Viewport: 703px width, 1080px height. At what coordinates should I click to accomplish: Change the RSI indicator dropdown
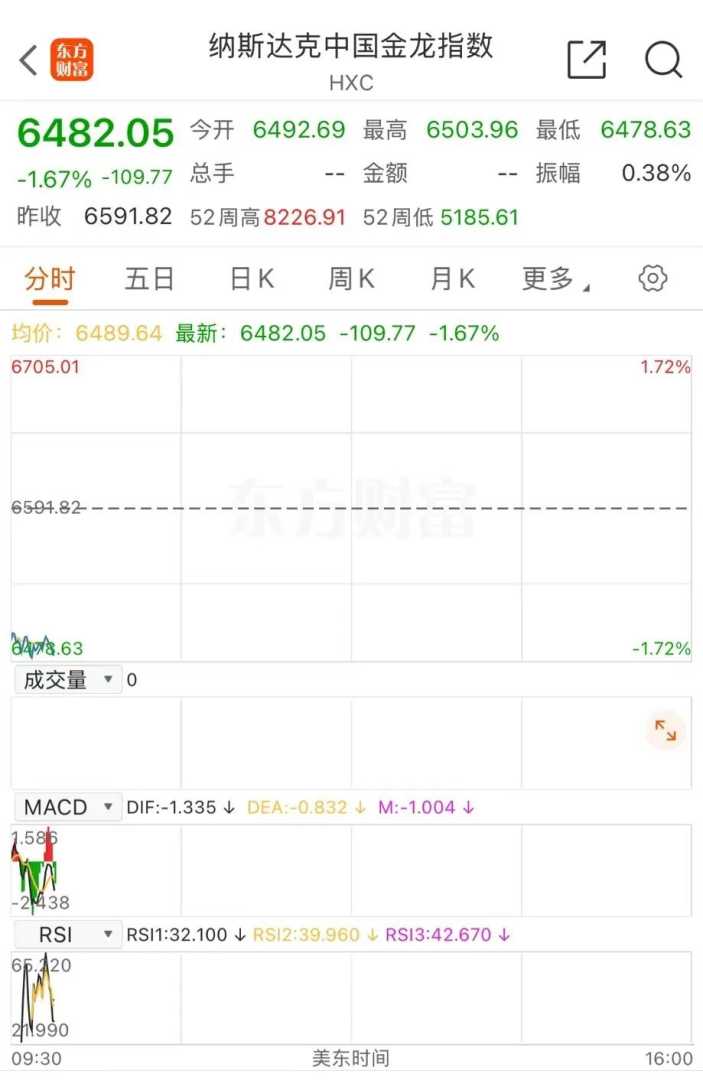click(x=67, y=935)
